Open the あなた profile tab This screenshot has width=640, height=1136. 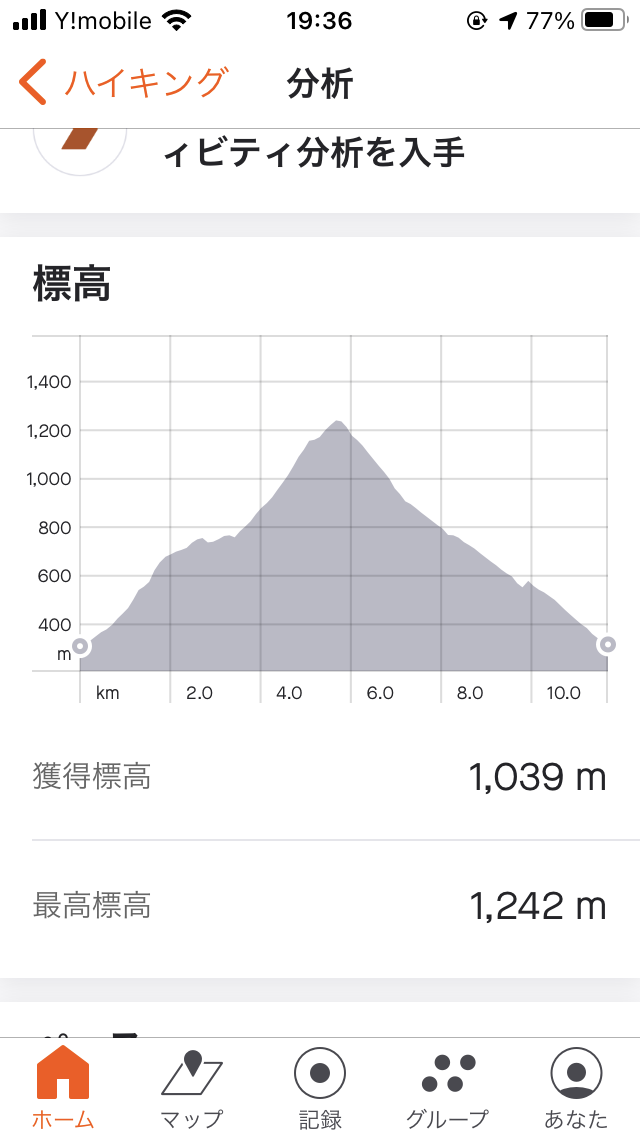click(576, 1087)
